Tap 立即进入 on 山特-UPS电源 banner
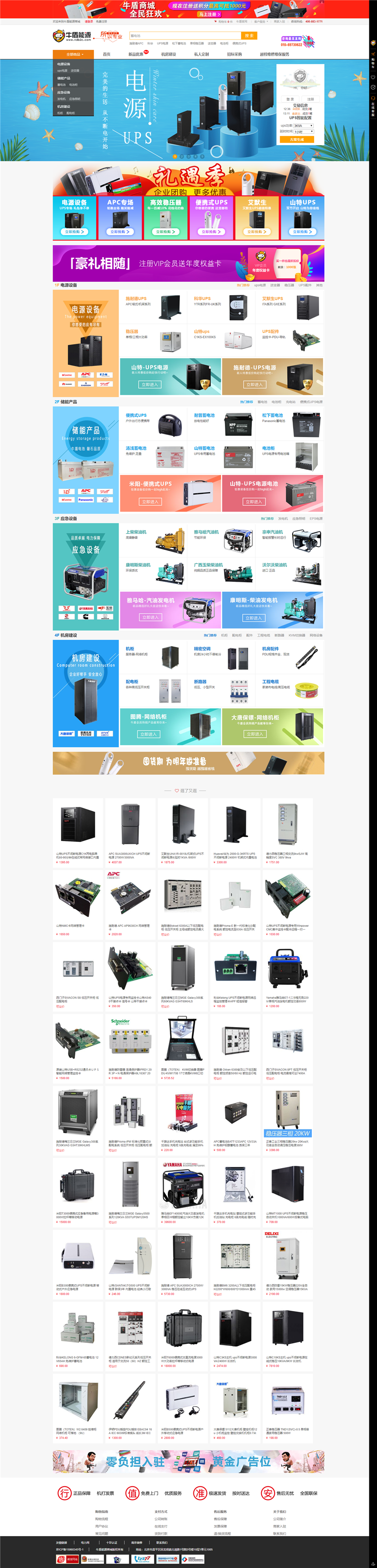377x1568 pixels. (x=149, y=385)
